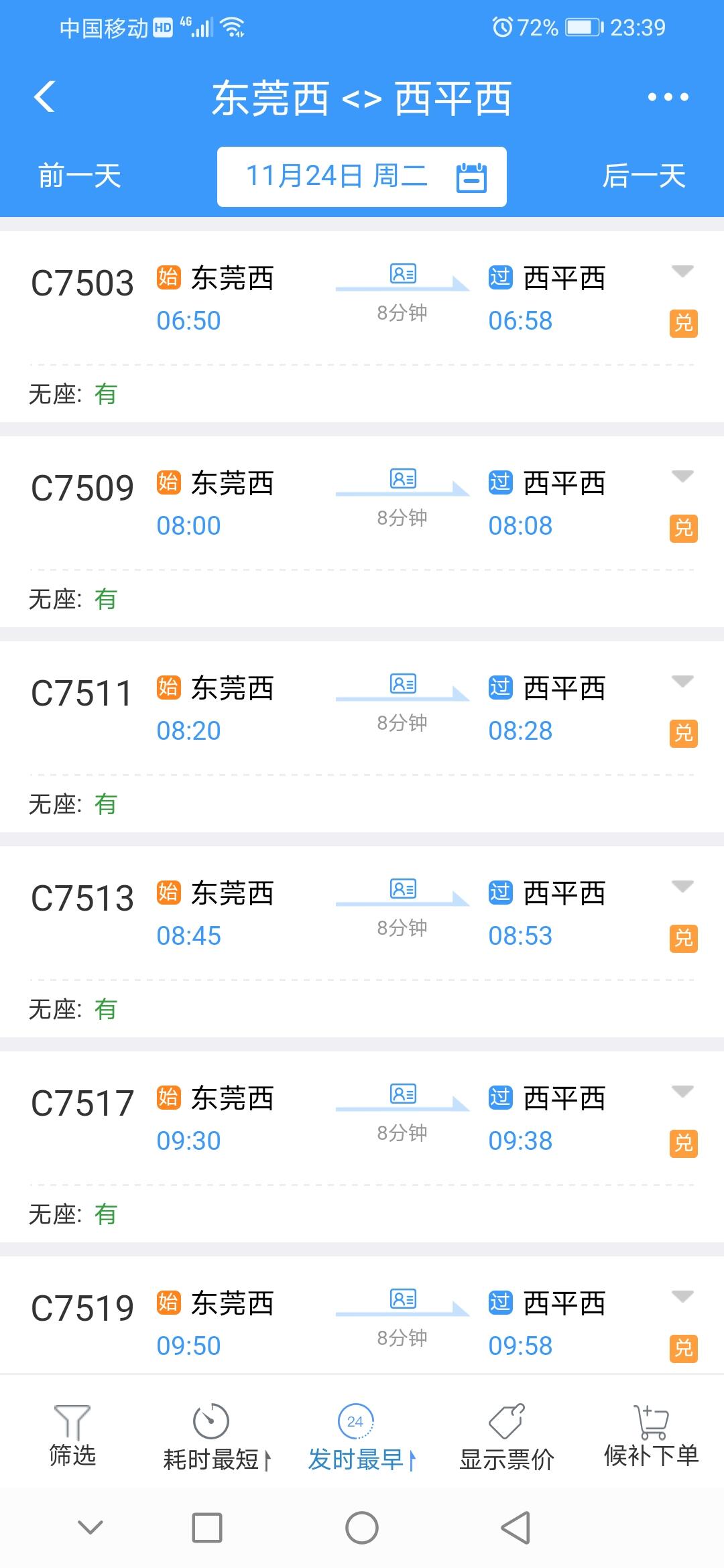This screenshot has width=724, height=1568.
Task: Switch to the previous day (前一天)
Action: pyautogui.click(x=79, y=176)
